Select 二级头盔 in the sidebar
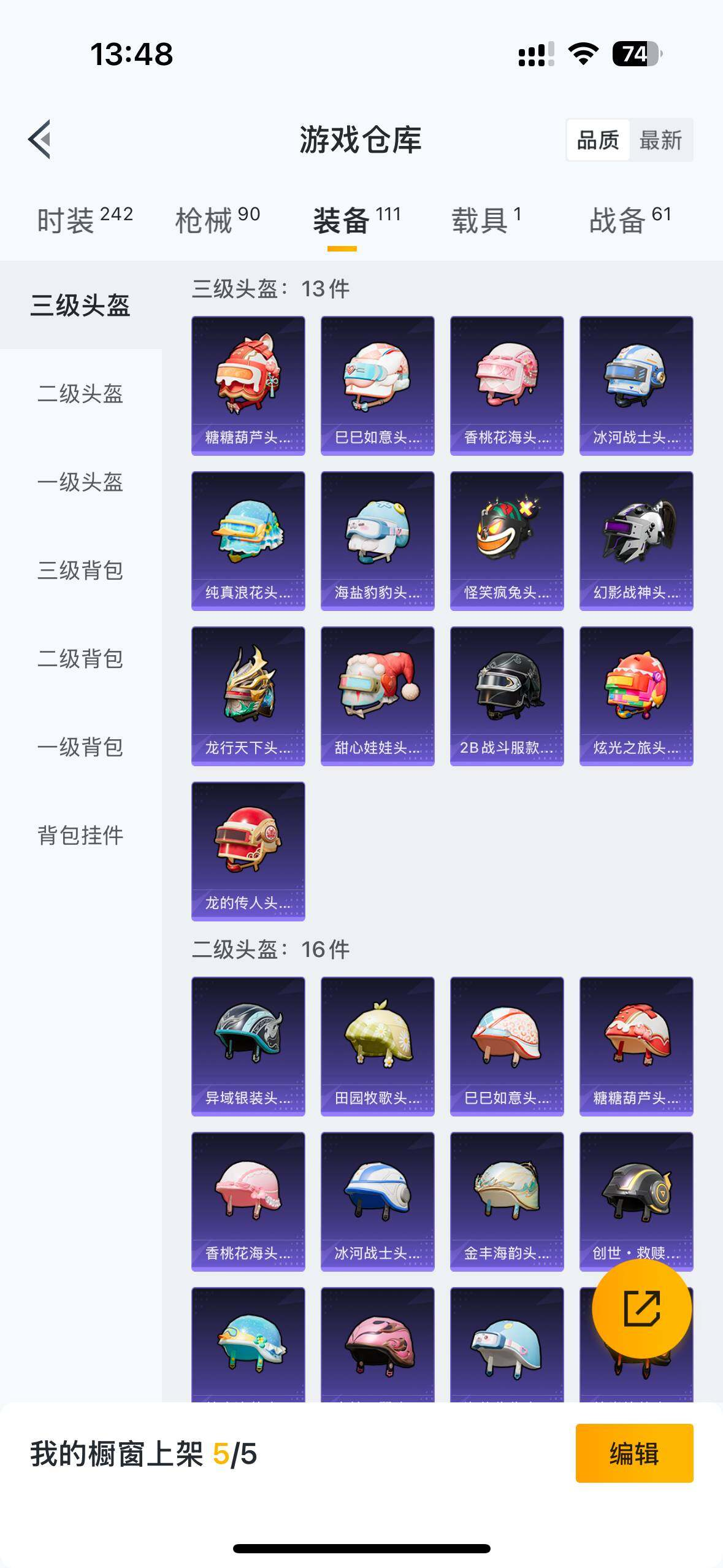 click(x=80, y=394)
